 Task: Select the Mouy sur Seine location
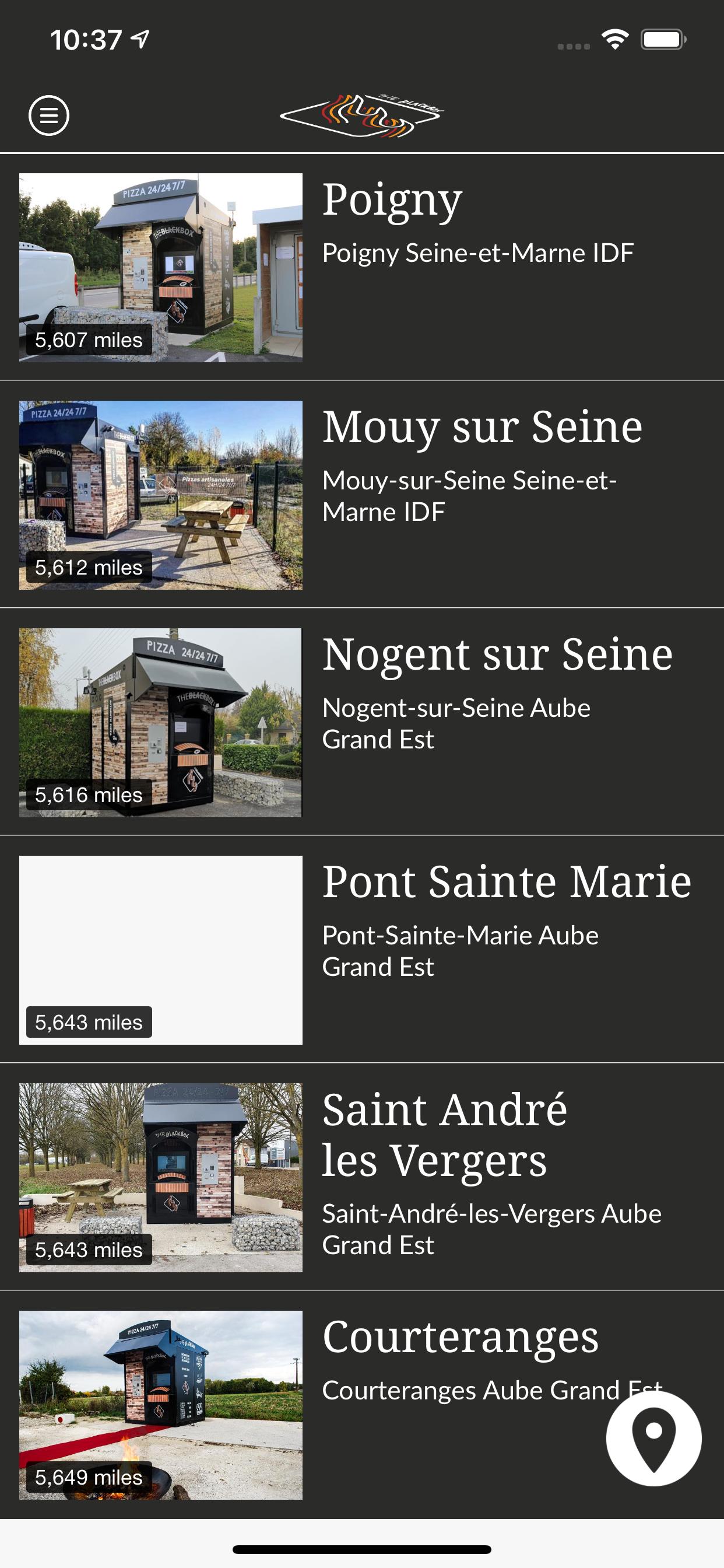[x=482, y=428]
